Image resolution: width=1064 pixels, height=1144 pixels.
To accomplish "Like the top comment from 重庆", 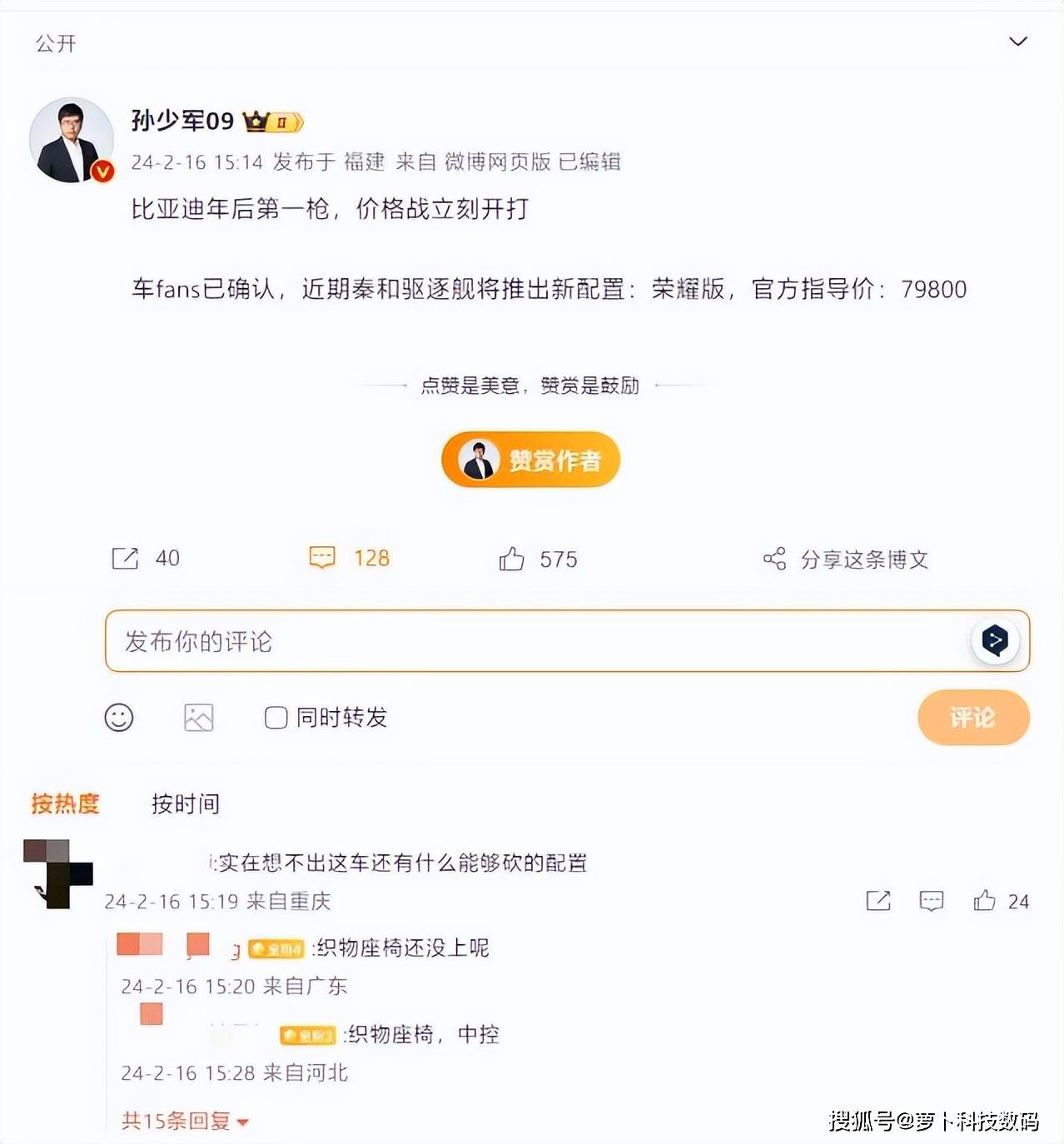I will (x=986, y=901).
